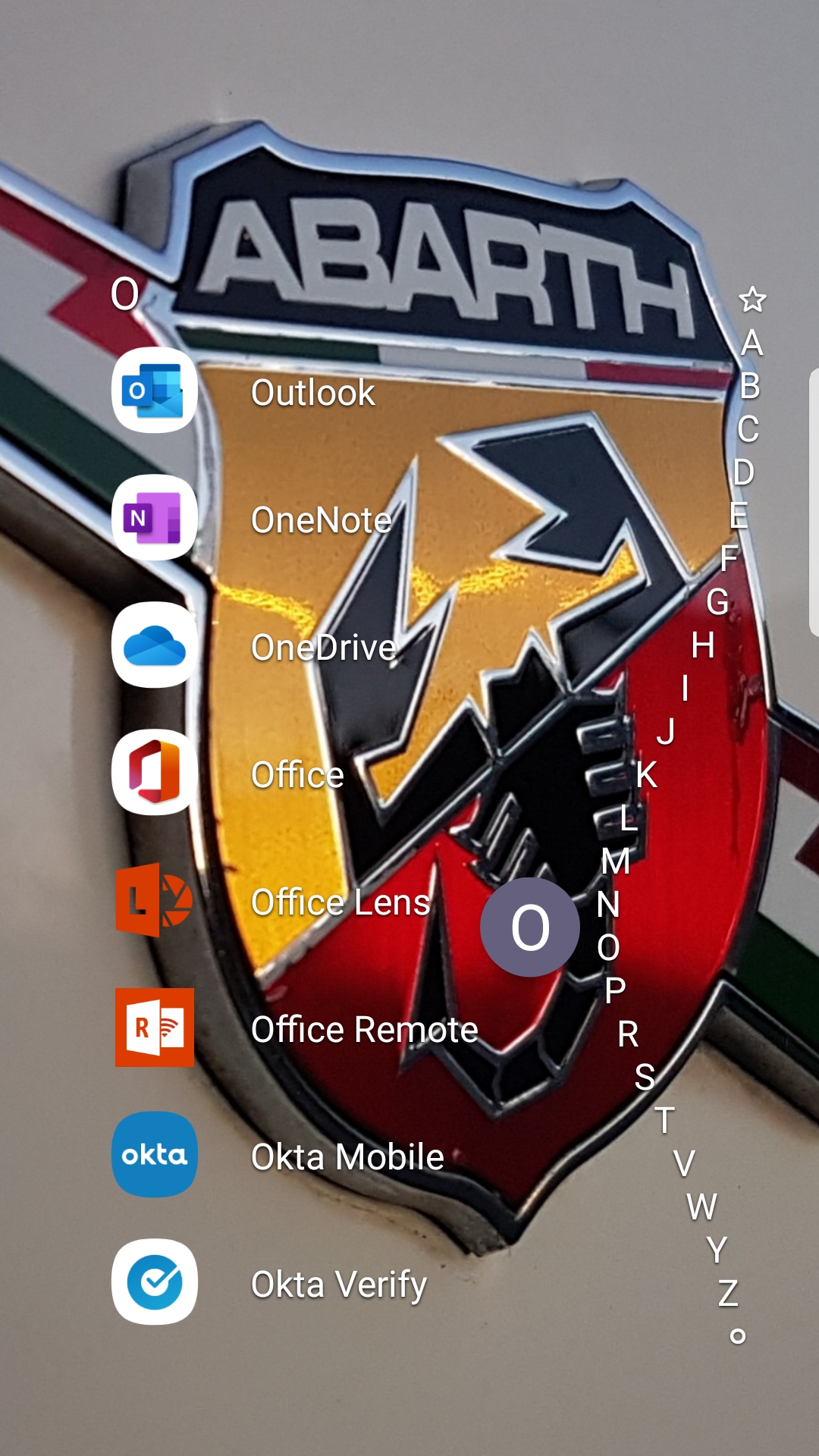The height and width of the screenshot is (1456, 819).
Task: Tap the circle at the index bottom
Action: (737, 1335)
